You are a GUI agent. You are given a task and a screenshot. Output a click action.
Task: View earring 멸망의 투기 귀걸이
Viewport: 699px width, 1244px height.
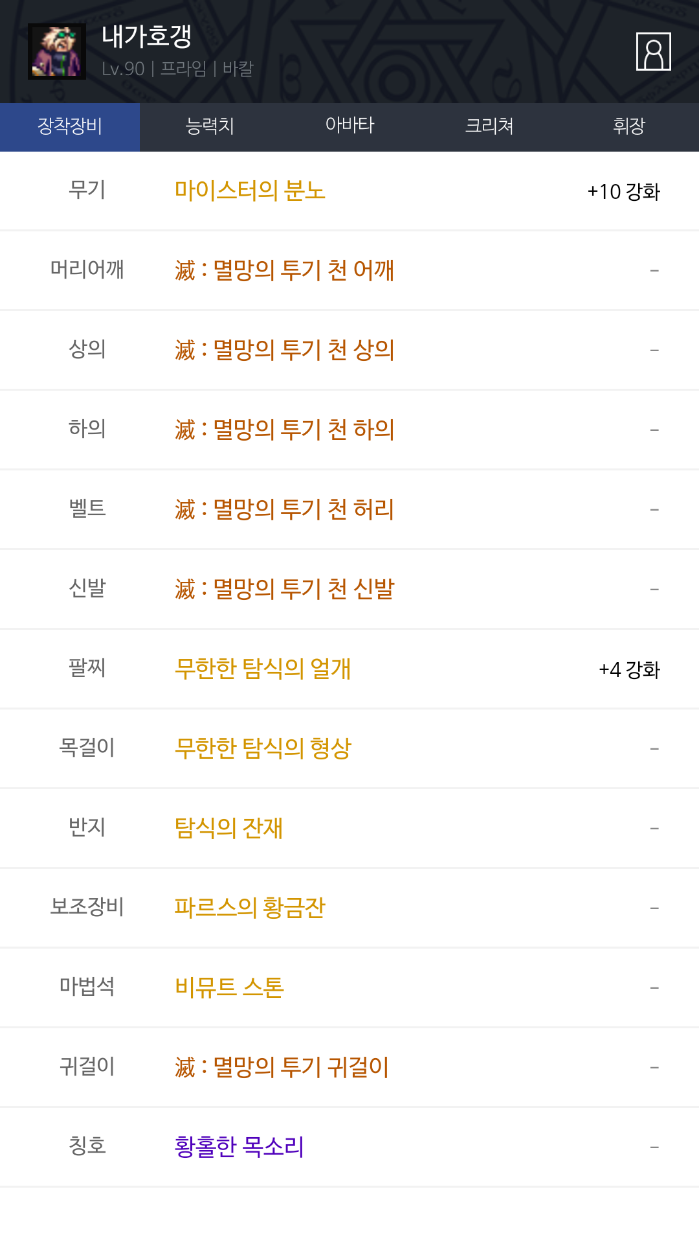coord(282,1068)
